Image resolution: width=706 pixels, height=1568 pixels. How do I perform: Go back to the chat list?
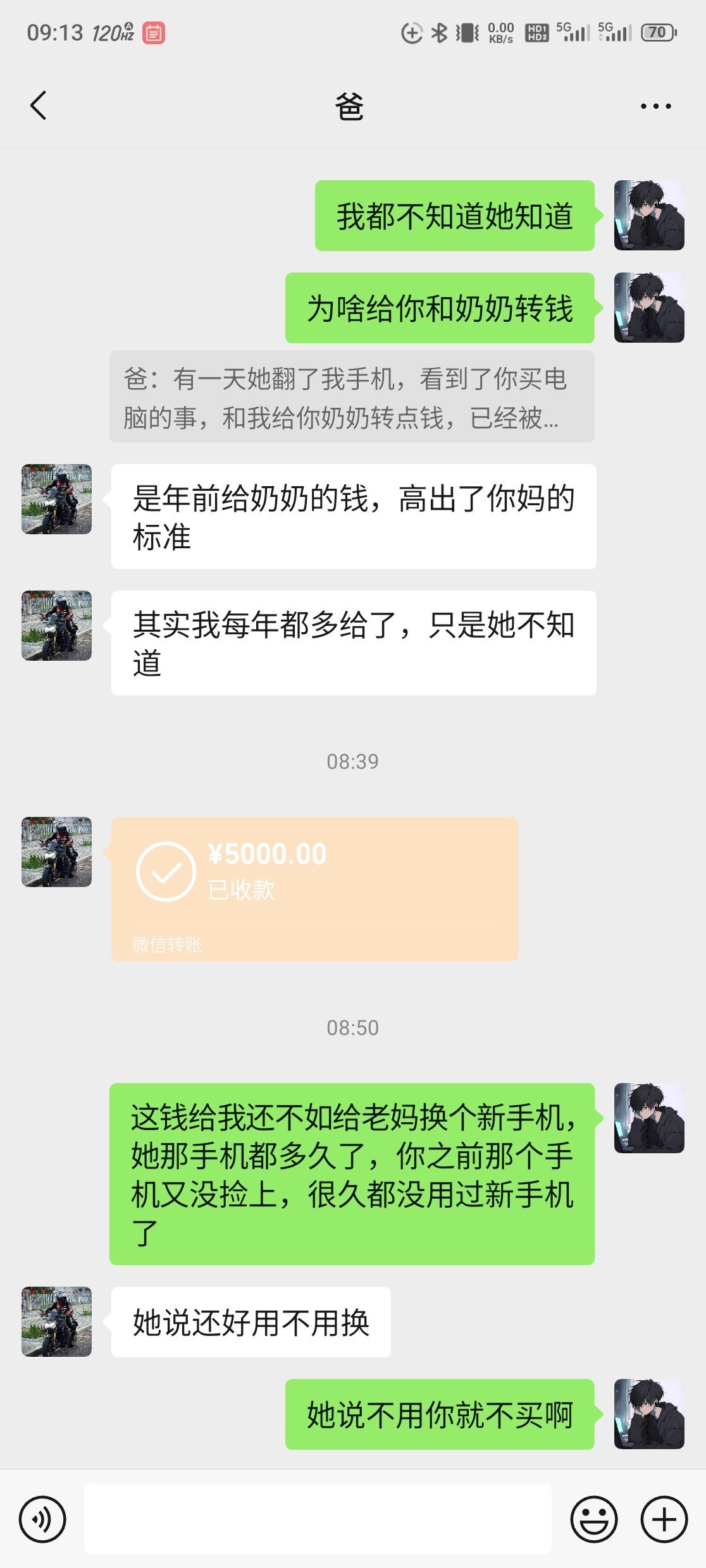click(x=39, y=106)
